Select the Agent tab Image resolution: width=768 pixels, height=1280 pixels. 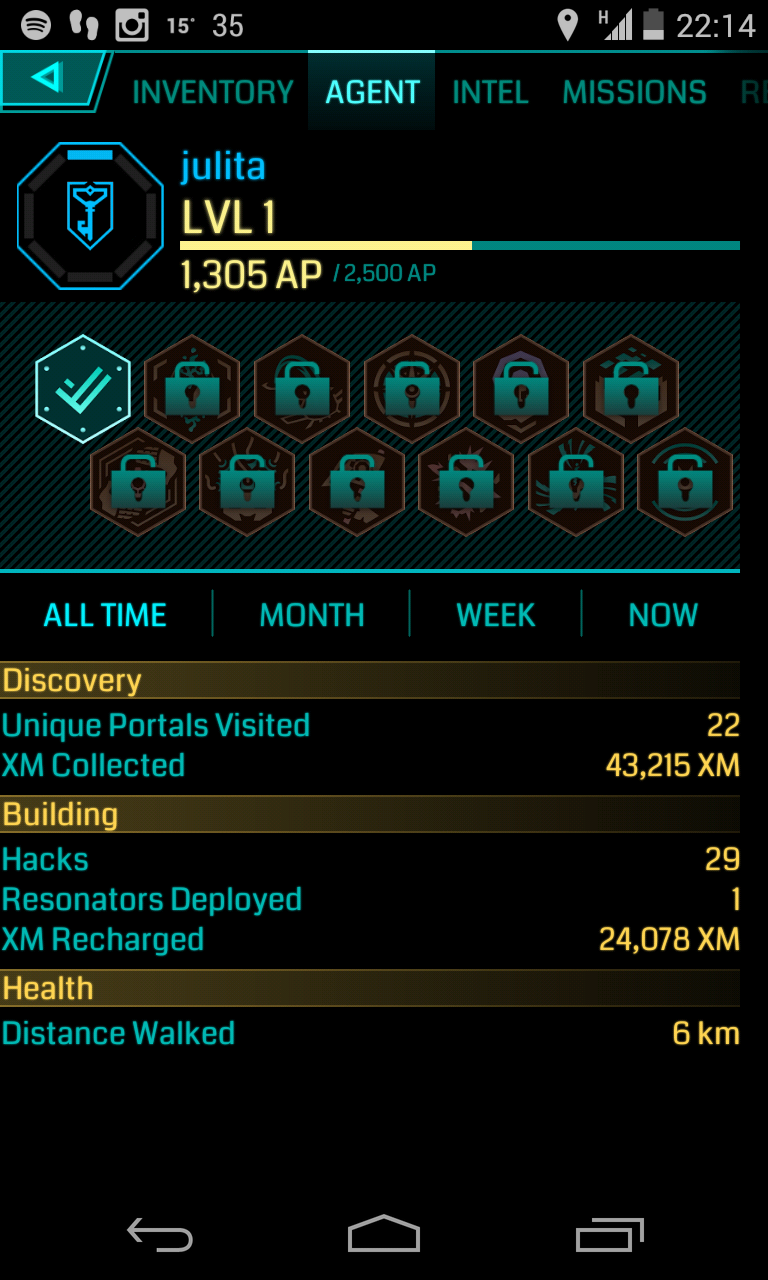(372, 92)
